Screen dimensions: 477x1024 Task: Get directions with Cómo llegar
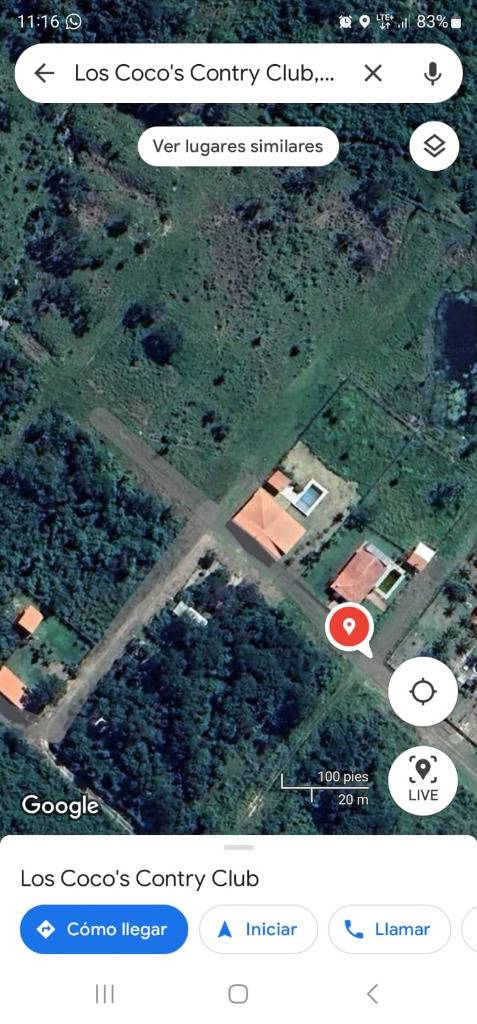(x=104, y=929)
